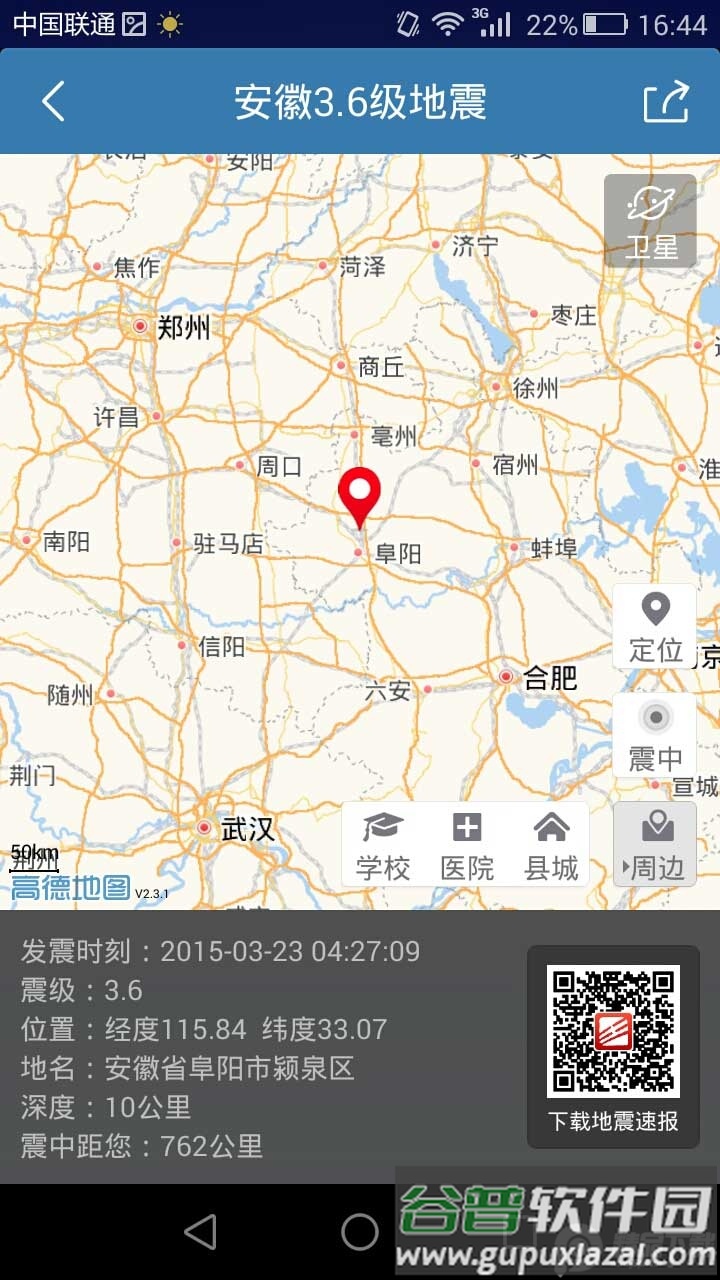This screenshot has width=720, height=1280.
Task: Collapse the nearby facilities panel
Action: click(655, 845)
